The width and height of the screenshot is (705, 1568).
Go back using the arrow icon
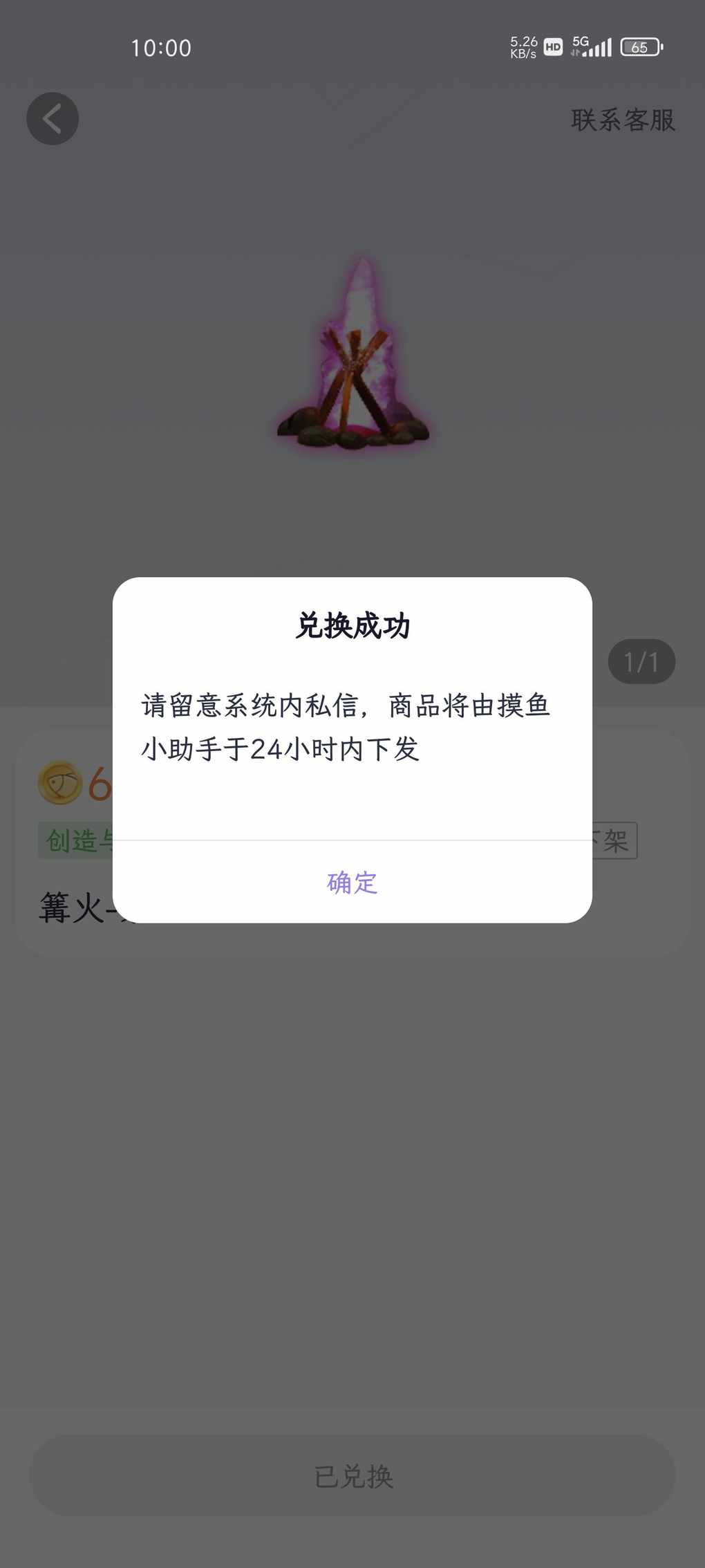click(53, 119)
